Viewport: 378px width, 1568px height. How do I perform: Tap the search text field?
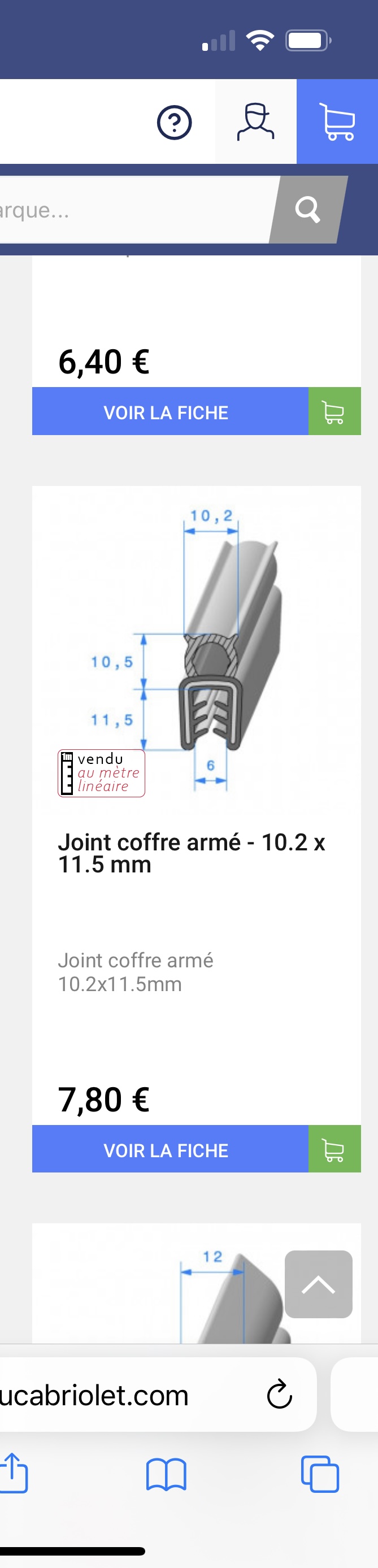tap(134, 210)
